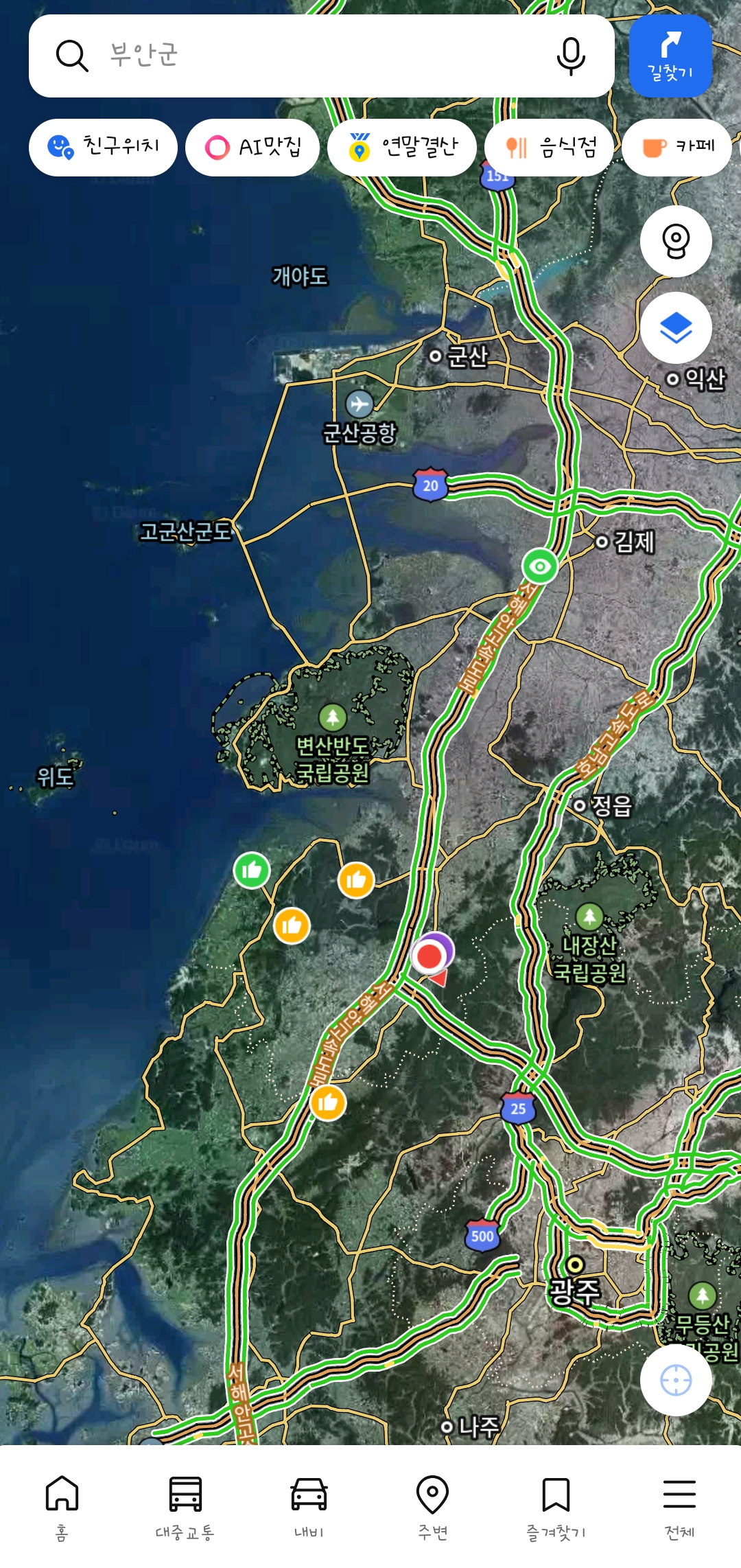Screen dimensions: 741x1568
Task: Open the 연말결산 chip
Action: (x=402, y=147)
